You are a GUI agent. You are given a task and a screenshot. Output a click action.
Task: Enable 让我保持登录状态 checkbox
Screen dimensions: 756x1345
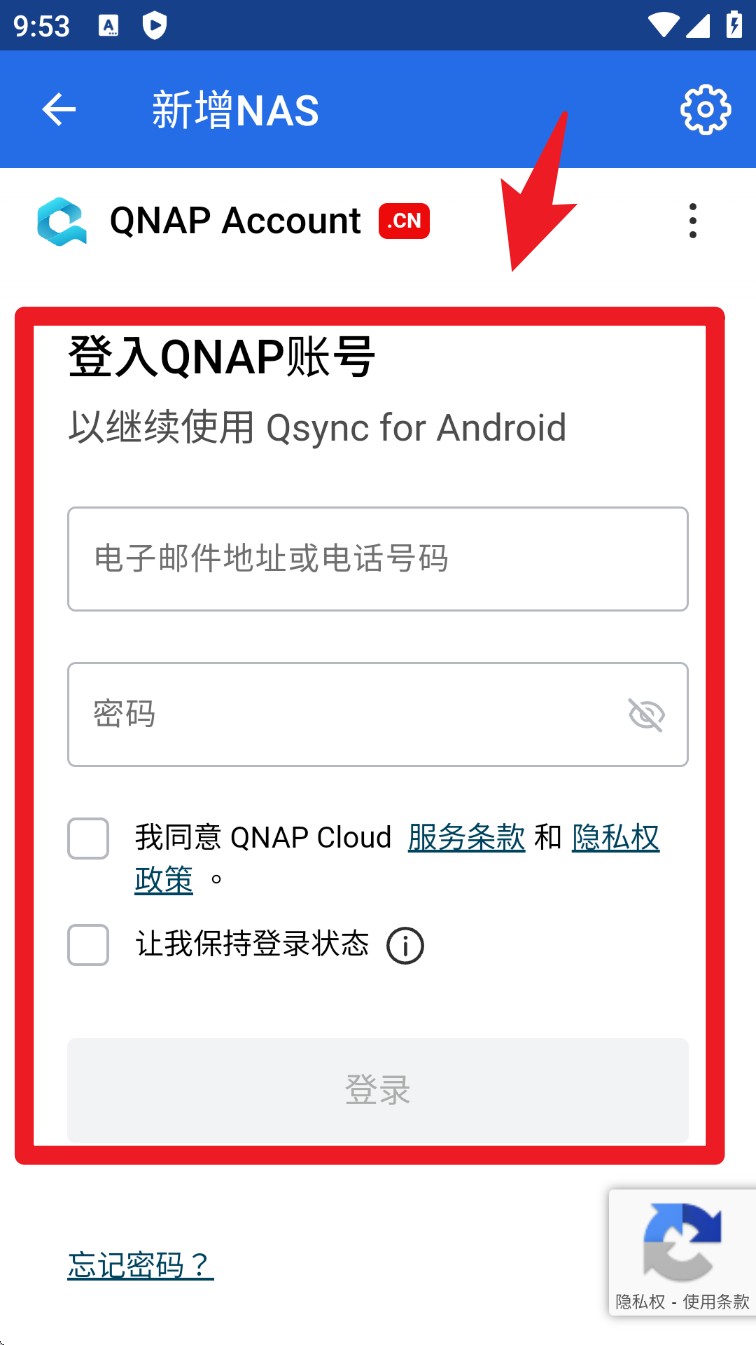pos(88,944)
